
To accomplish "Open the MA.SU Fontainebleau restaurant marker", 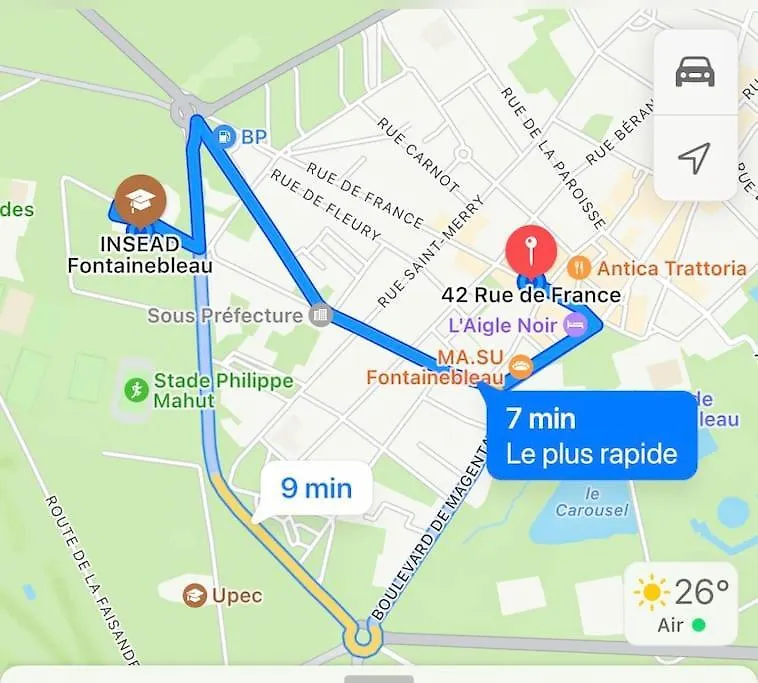I will [520, 364].
